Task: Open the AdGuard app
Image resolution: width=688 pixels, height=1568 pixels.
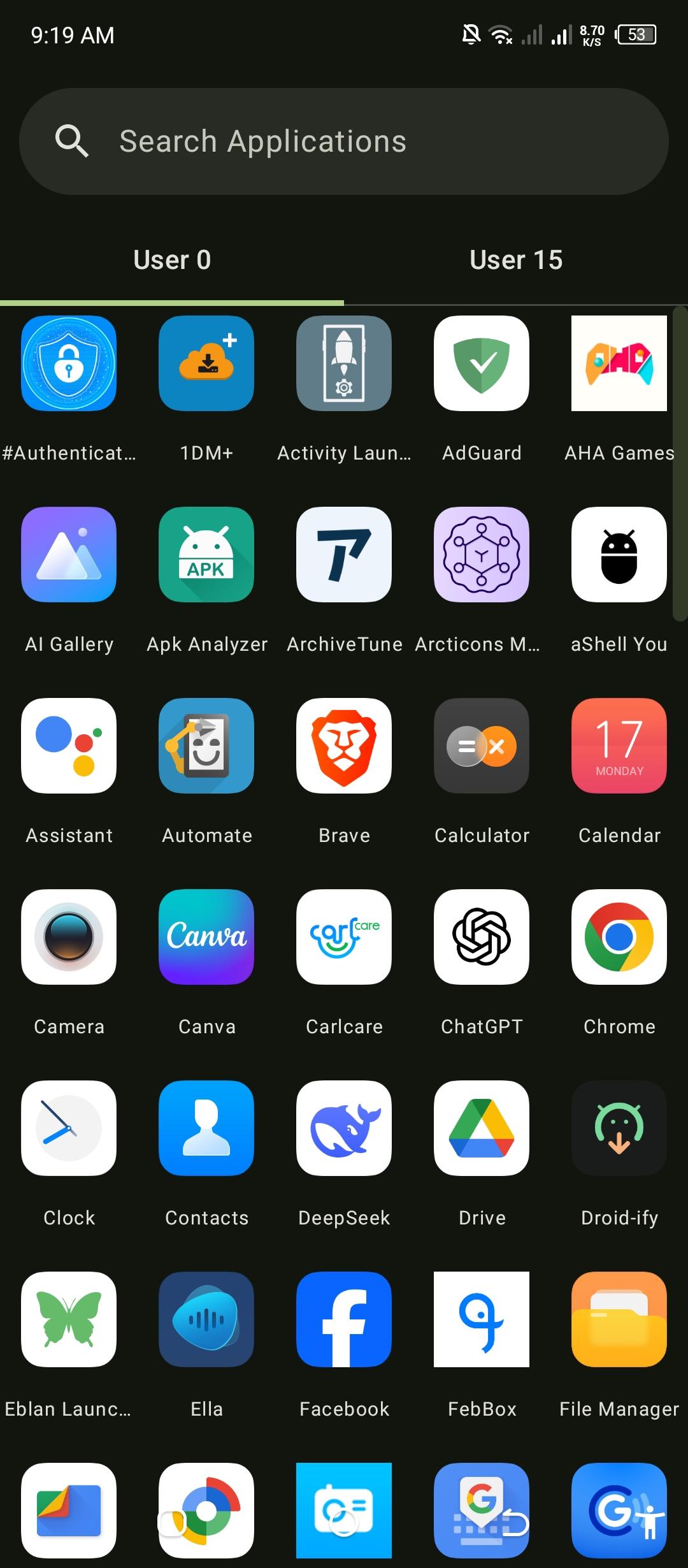Action: (482, 363)
